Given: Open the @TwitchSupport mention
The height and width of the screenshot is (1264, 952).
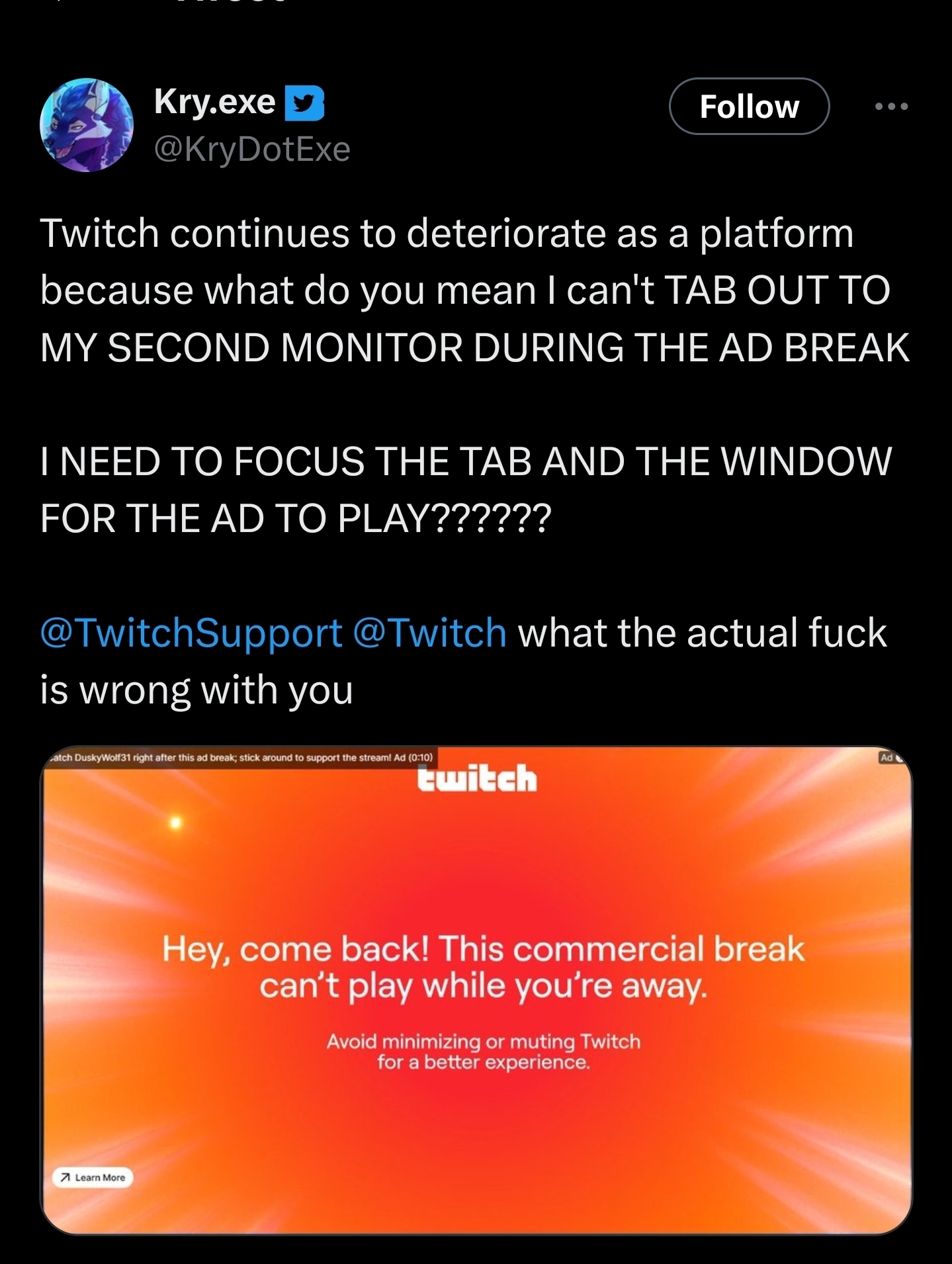Looking at the screenshot, I should click(x=191, y=633).
